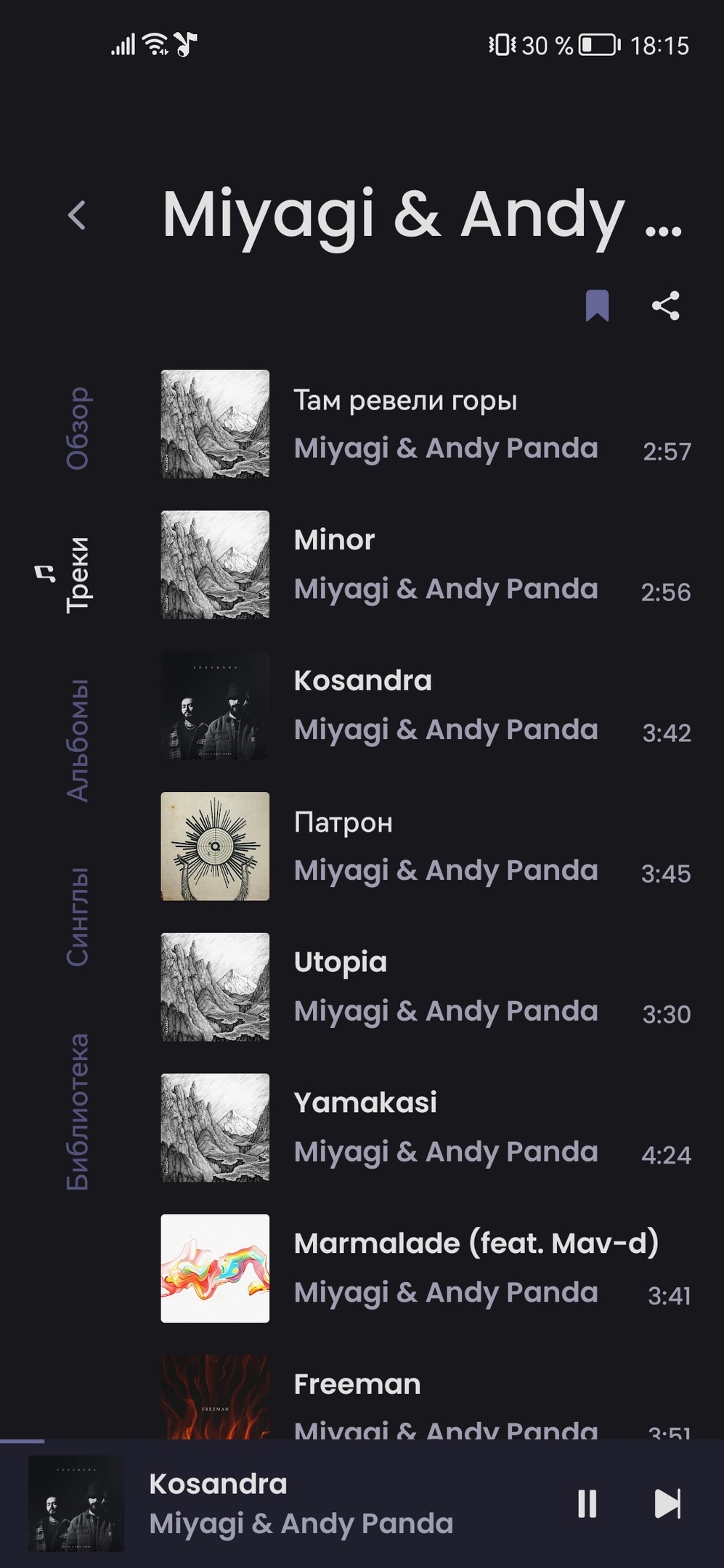
Task: Skip to the next track
Action: 667,1503
